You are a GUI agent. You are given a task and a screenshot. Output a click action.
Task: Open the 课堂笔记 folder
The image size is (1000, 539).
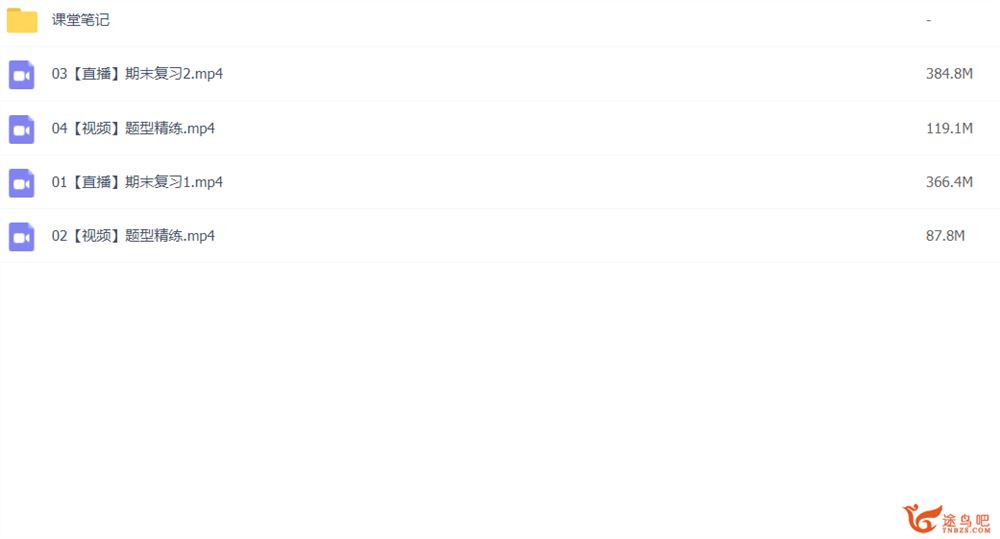coord(81,20)
